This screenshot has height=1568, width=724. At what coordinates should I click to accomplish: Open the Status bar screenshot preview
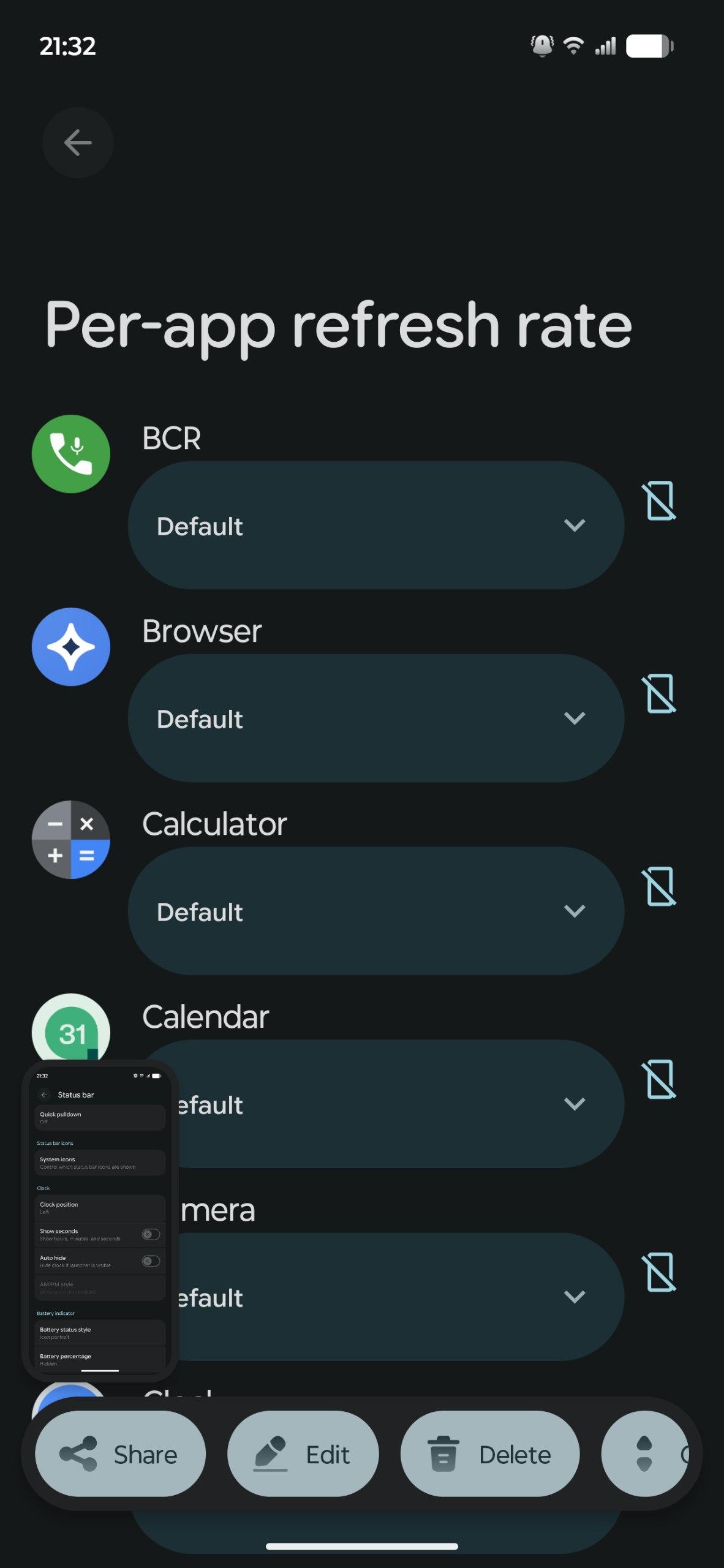100,1219
